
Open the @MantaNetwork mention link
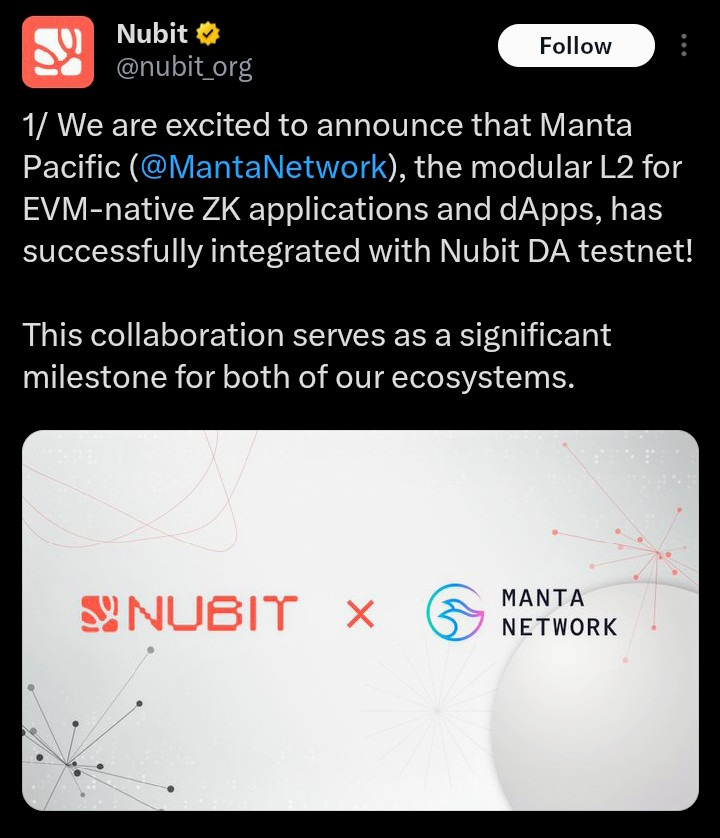coord(262,166)
